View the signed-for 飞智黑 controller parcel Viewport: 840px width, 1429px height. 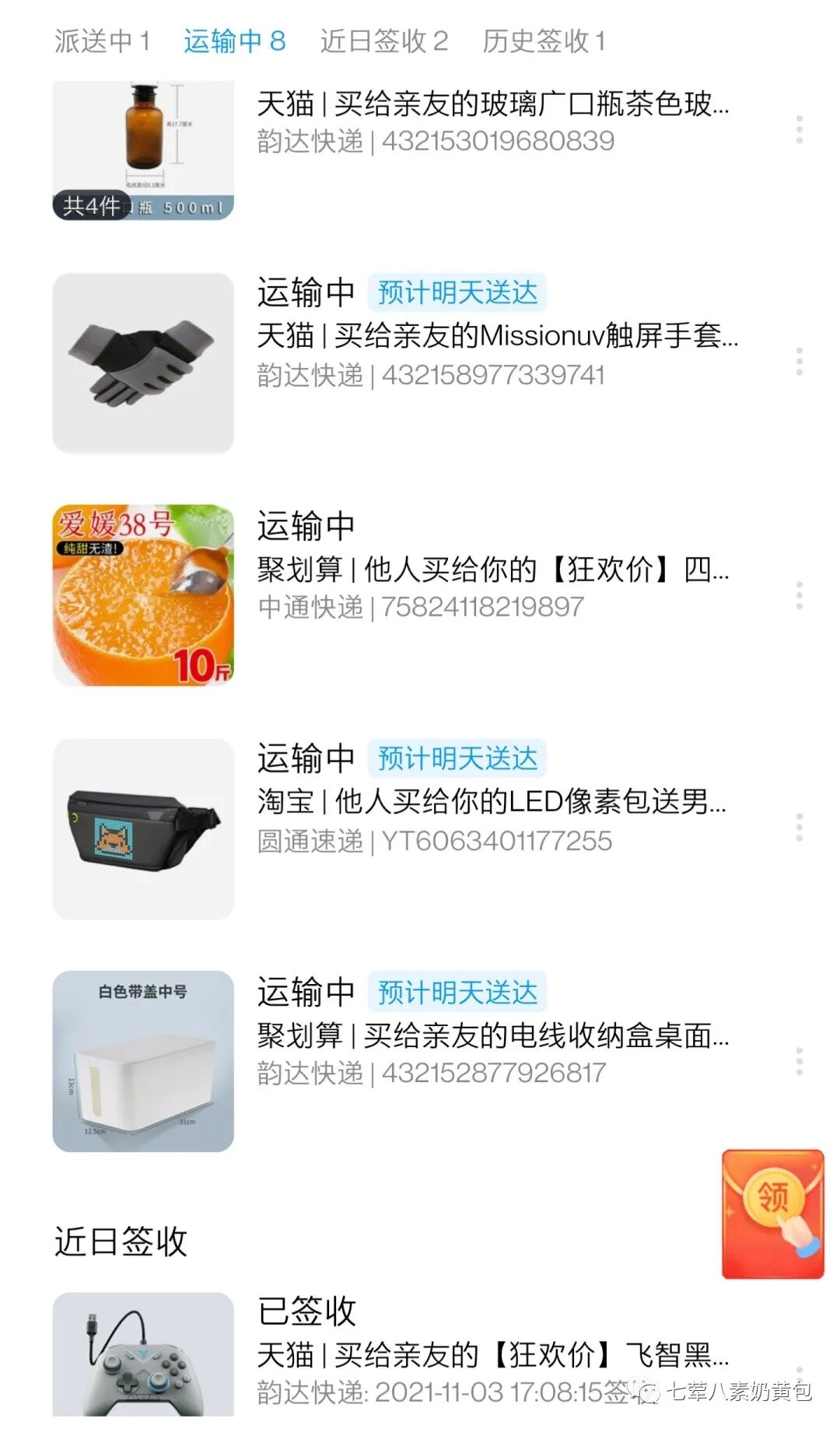[493, 1355]
